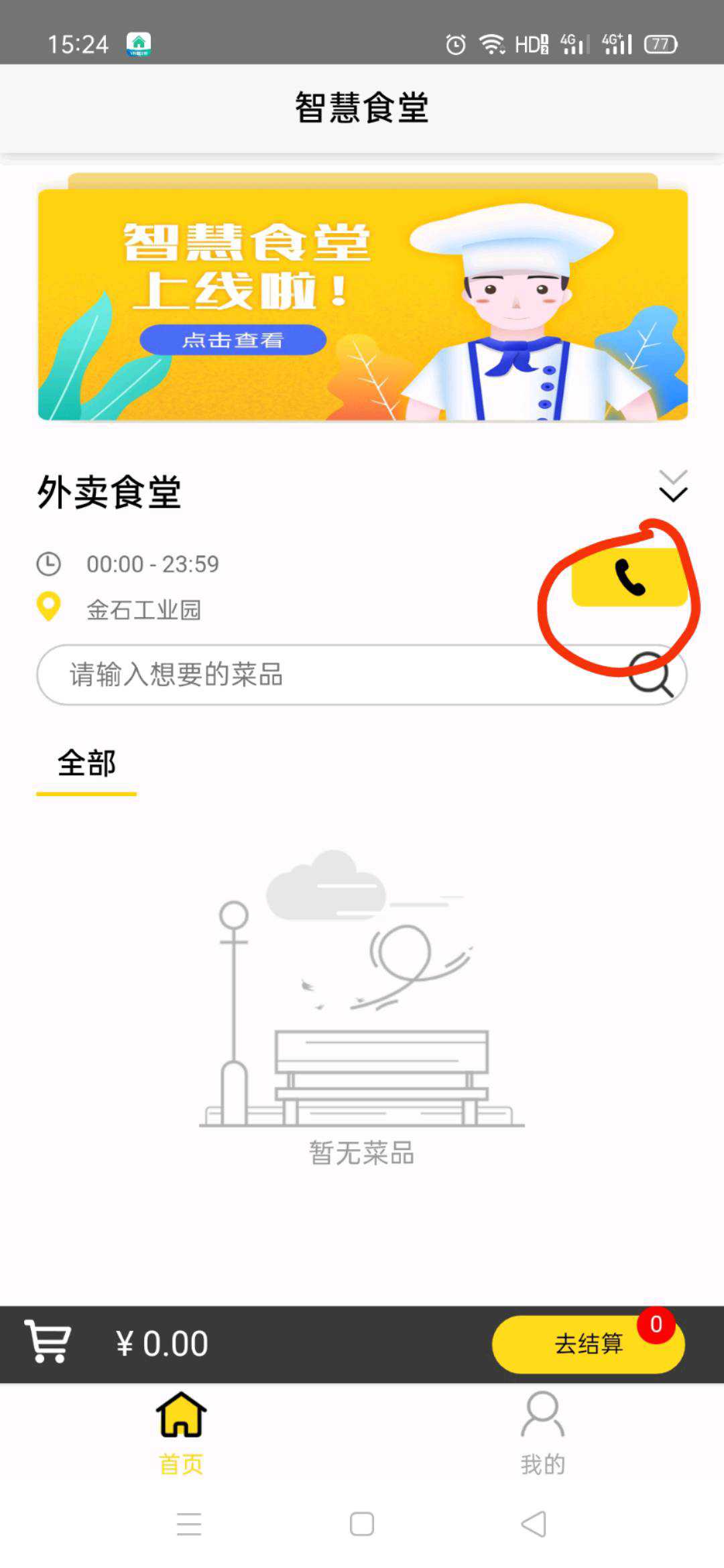Image resolution: width=724 pixels, height=1568 pixels.
Task: Select the 全部 category tab
Action: coord(86,764)
